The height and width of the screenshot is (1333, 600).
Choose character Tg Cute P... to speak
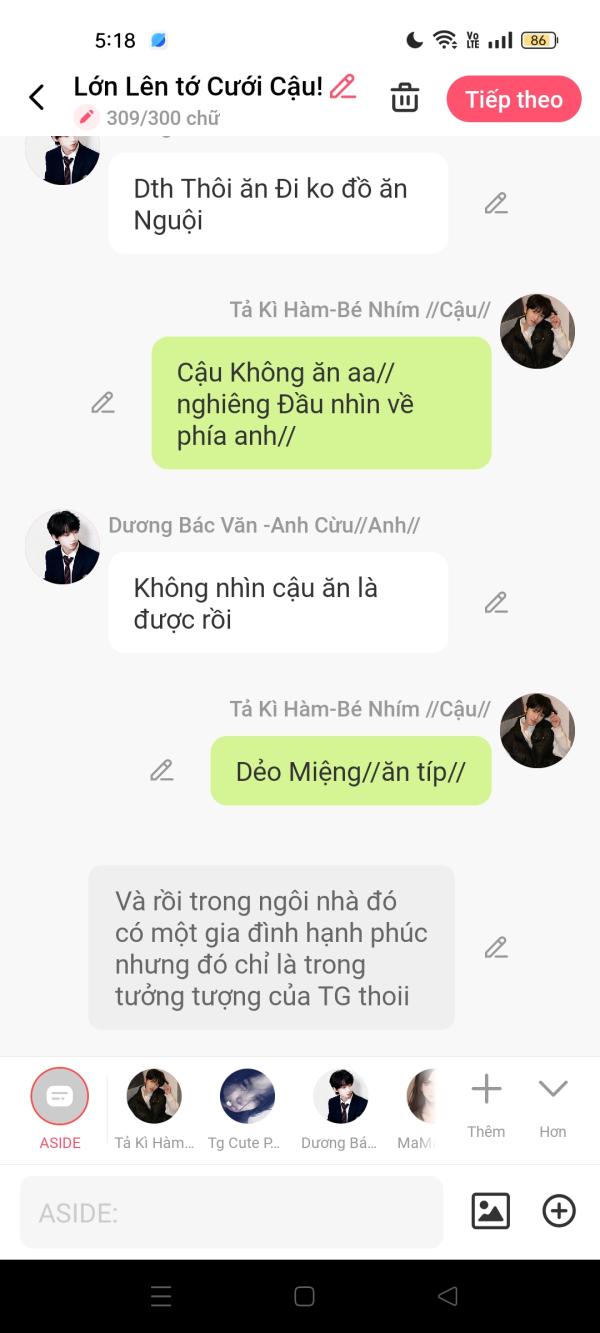247,1097
